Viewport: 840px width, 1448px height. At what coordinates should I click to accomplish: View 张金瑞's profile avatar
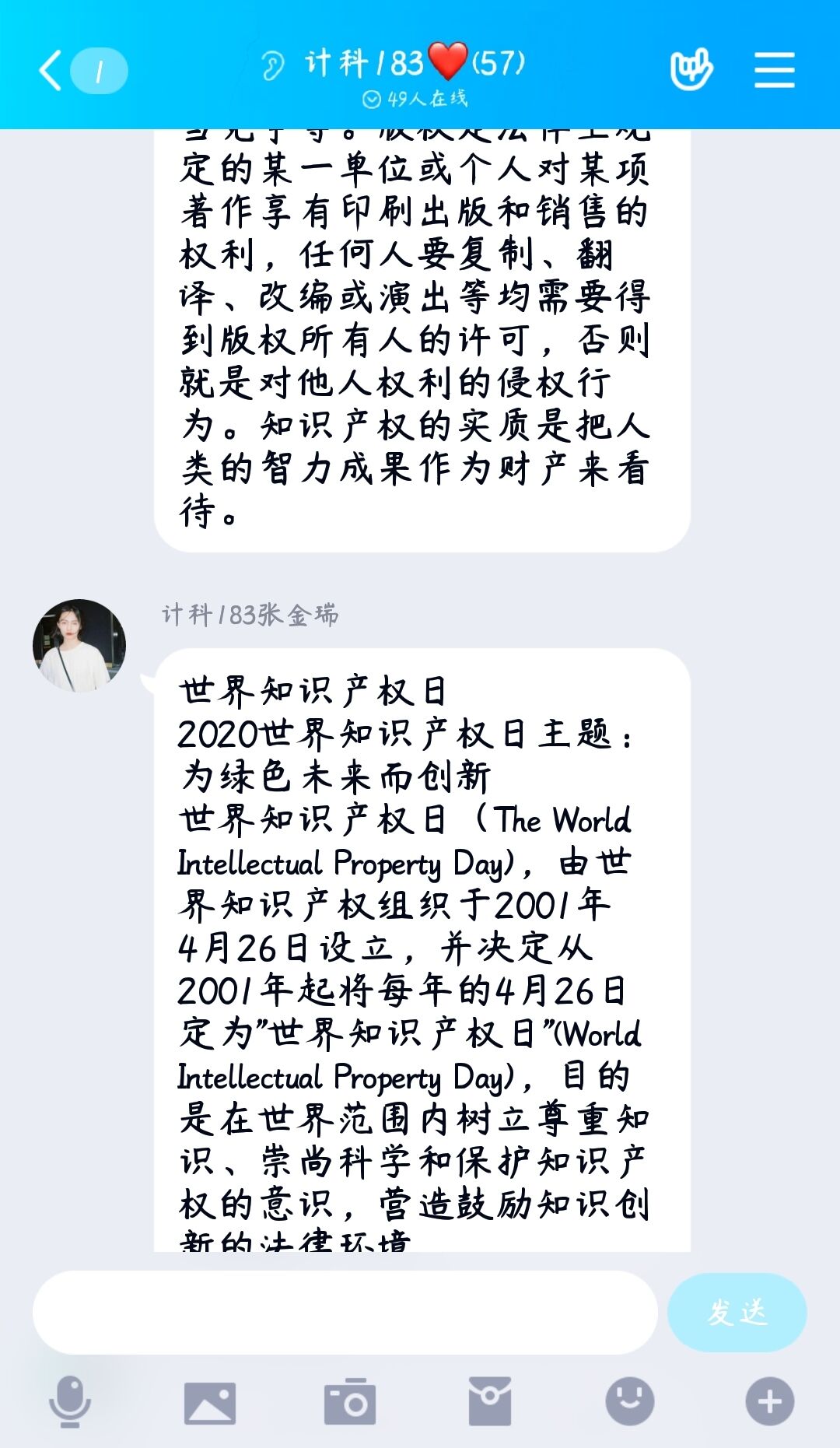tap(79, 645)
